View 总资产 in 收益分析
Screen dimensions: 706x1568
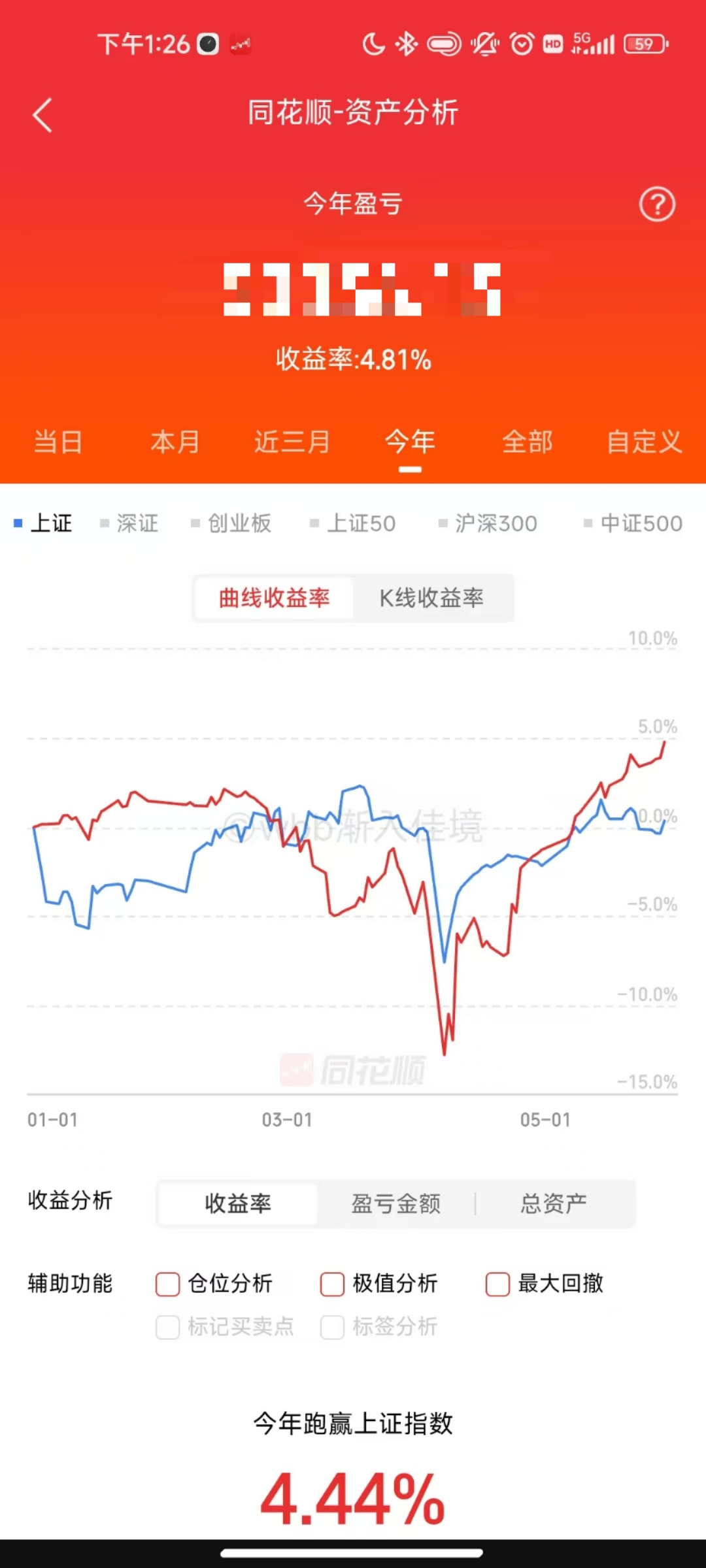(554, 1203)
